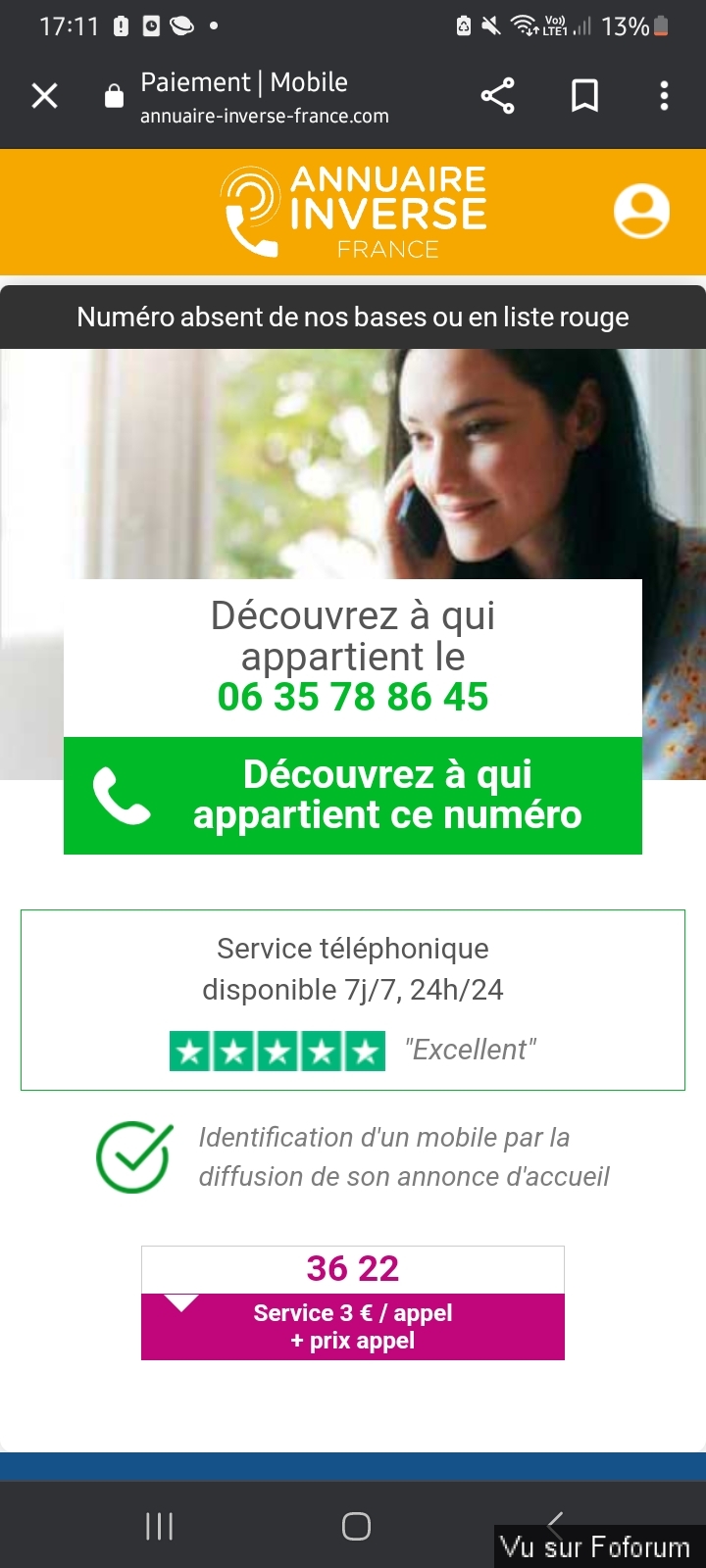Screen dimensions: 706x1568
Task: Open the browser overflow menu
Action: [664, 96]
